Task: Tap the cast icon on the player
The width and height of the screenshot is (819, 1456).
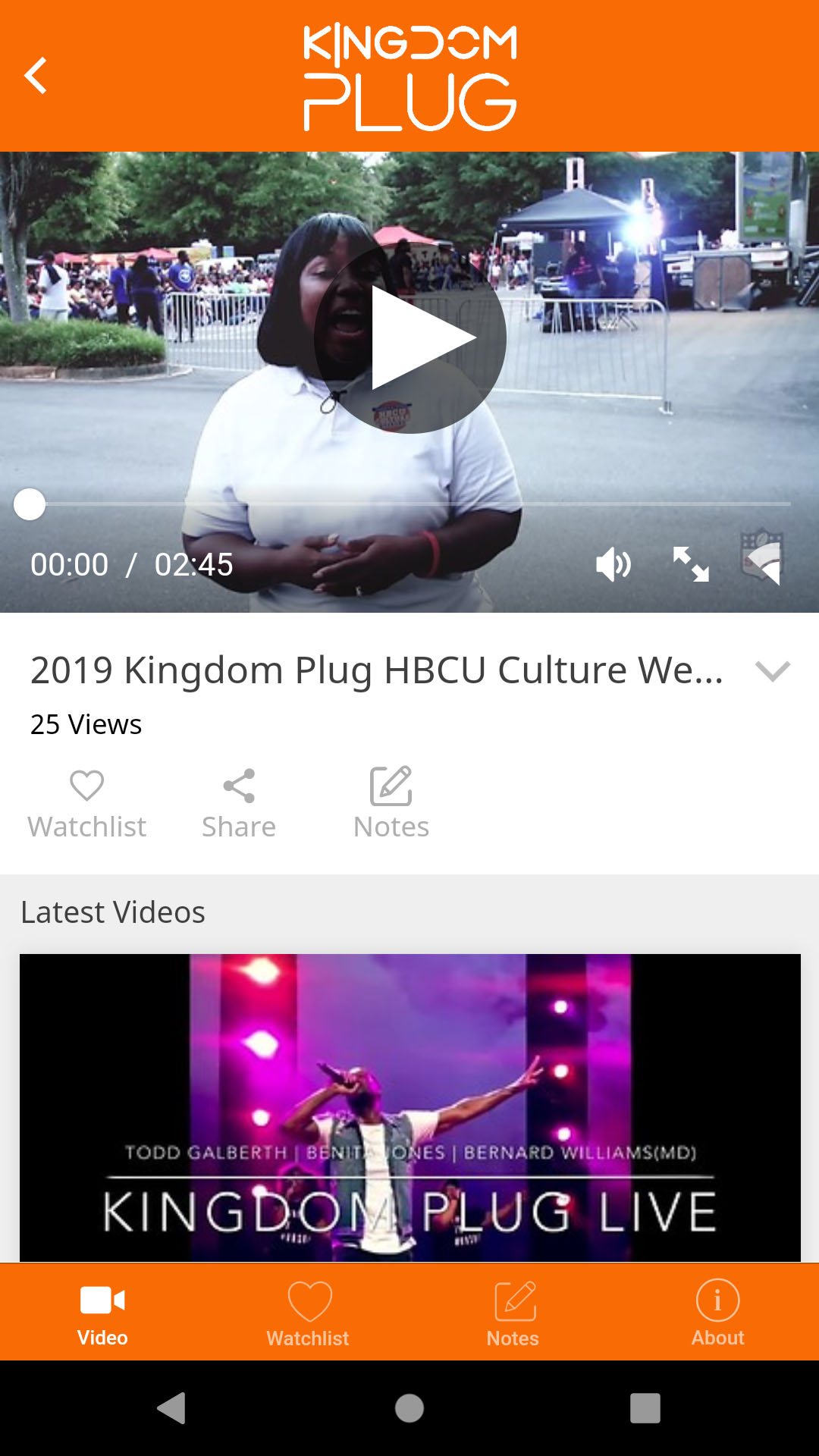Action: click(x=761, y=557)
